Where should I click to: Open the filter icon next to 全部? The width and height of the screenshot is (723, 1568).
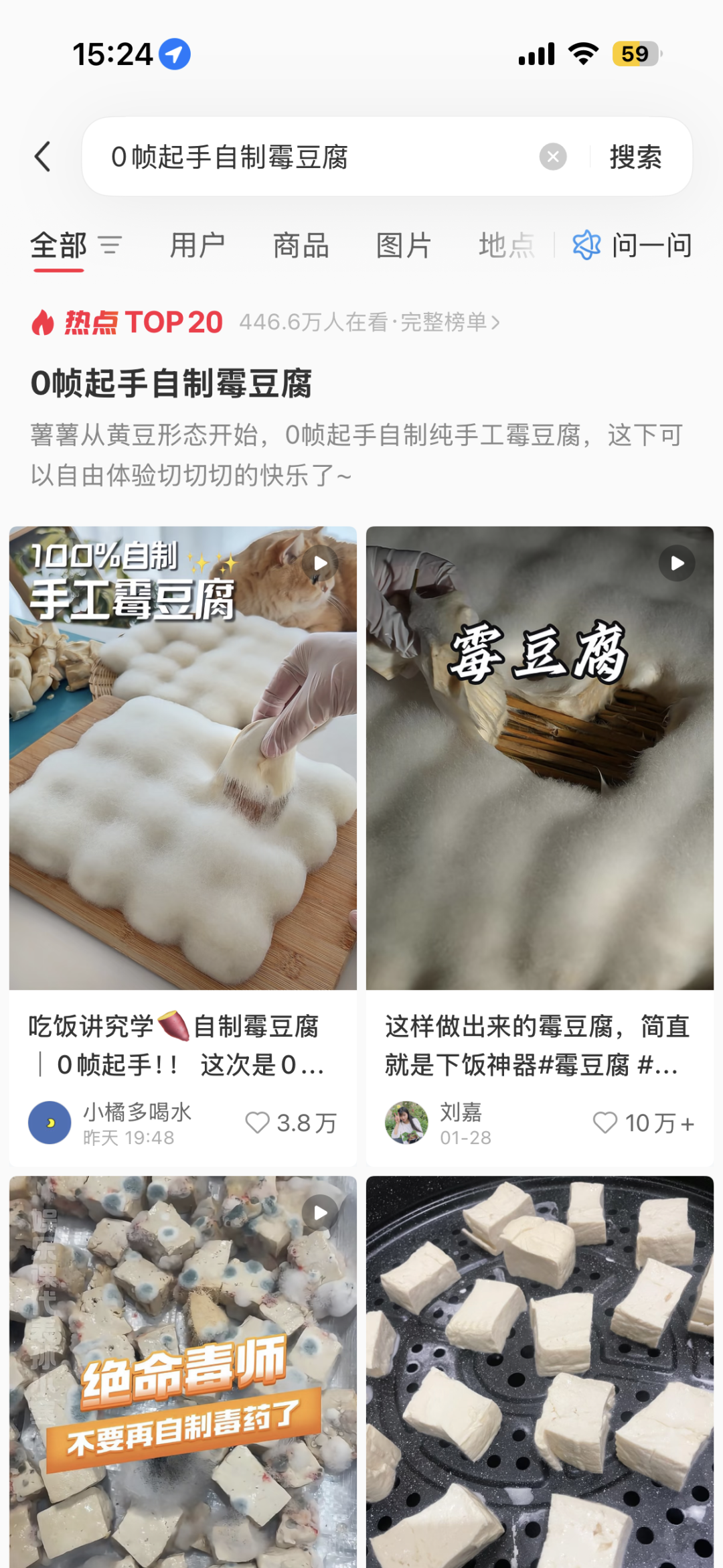click(110, 246)
